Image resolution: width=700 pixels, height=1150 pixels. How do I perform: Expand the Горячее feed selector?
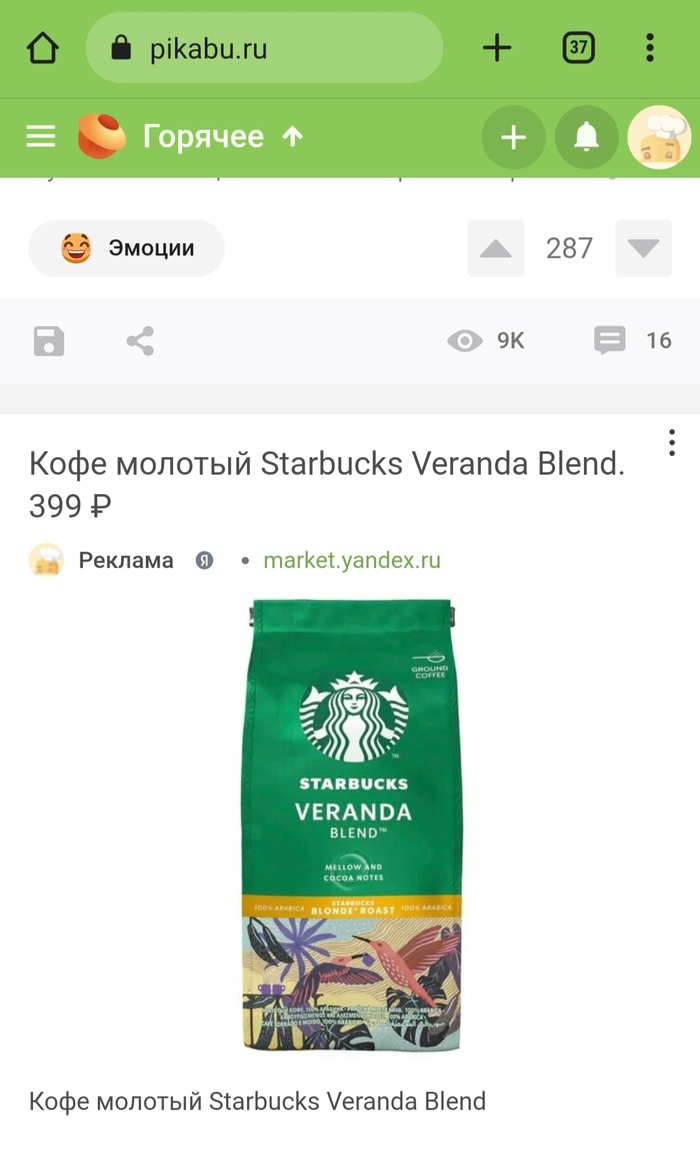(222, 137)
